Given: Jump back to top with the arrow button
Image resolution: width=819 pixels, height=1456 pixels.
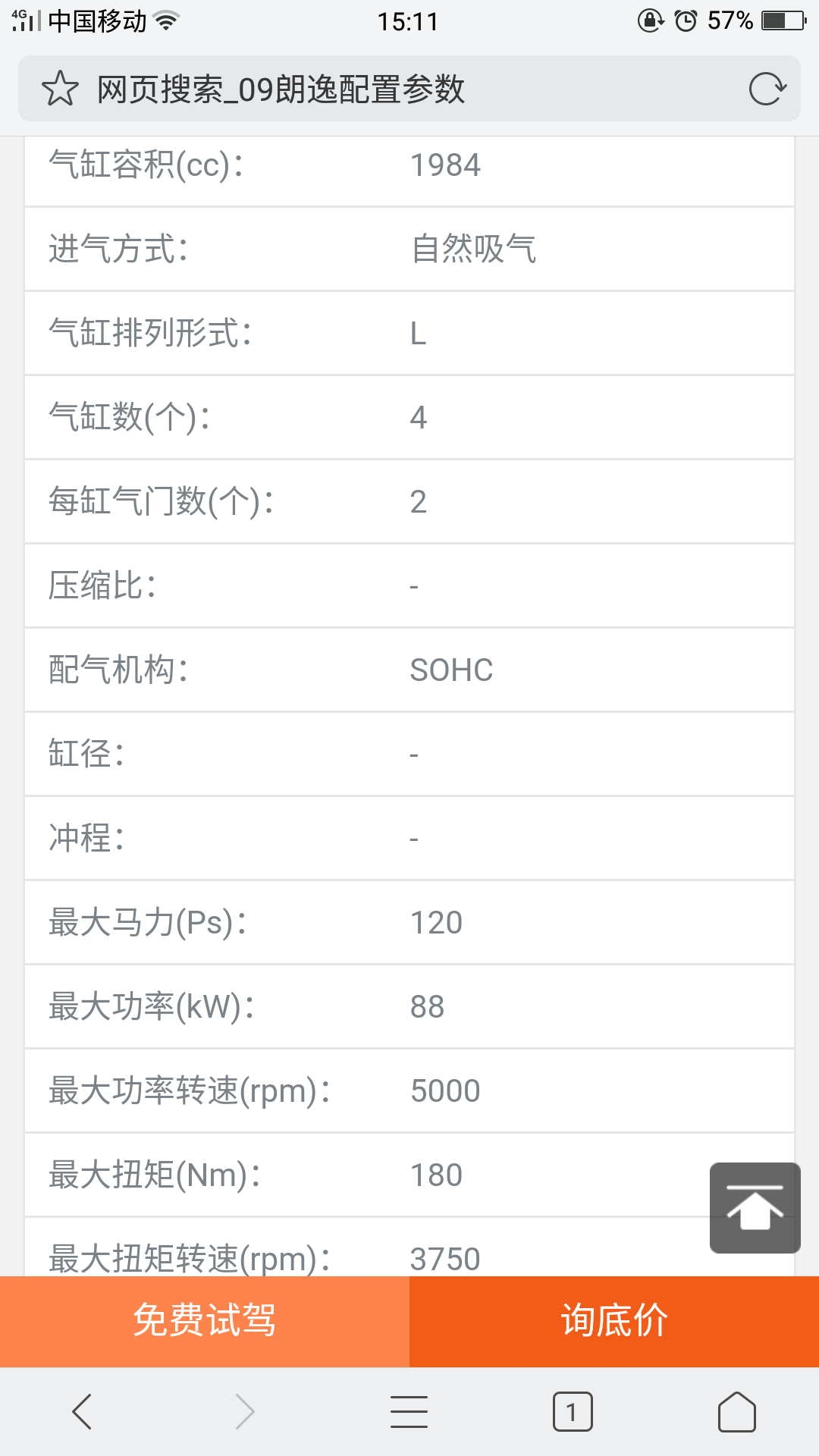Looking at the screenshot, I should pos(755,1207).
